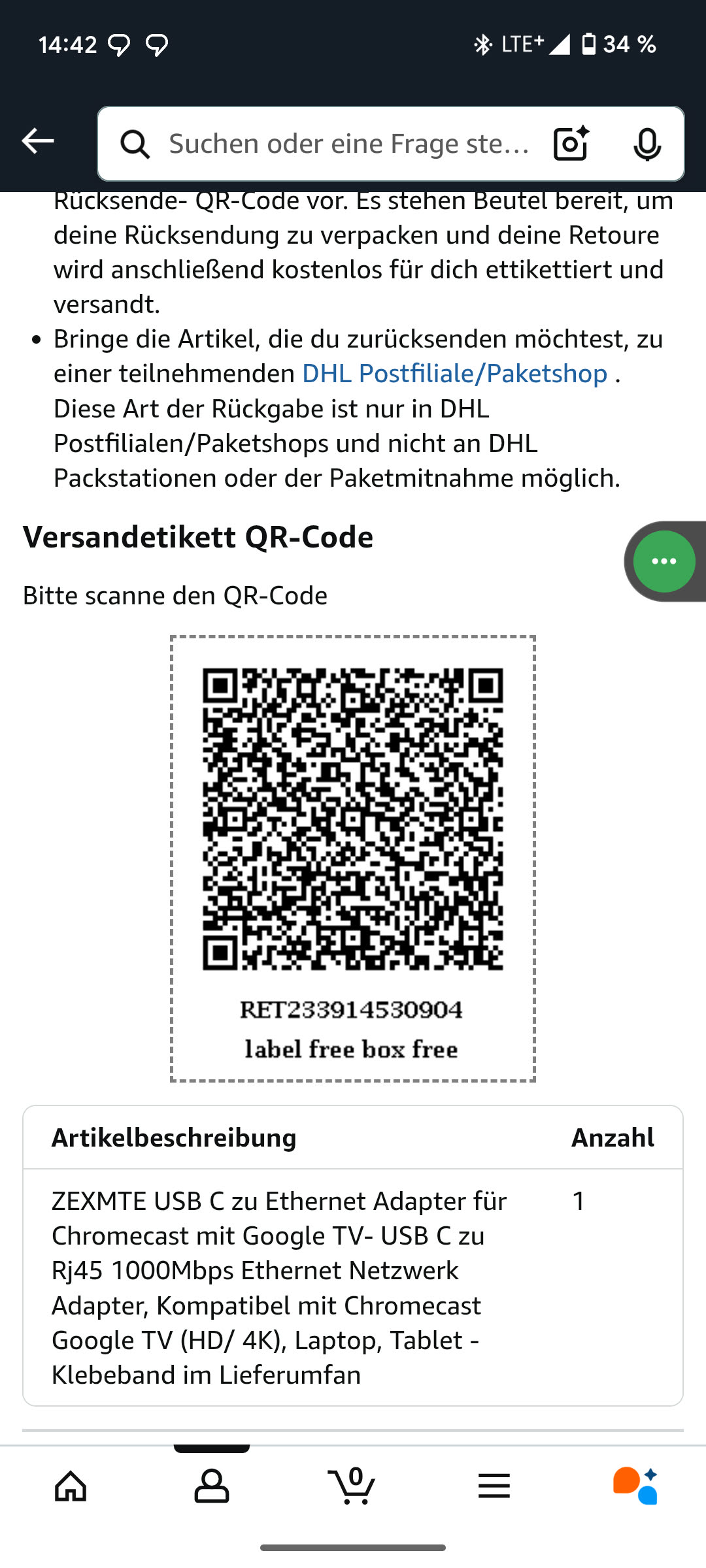Go back using the arrow icon
The height and width of the screenshot is (1568, 706).
pos(38,141)
